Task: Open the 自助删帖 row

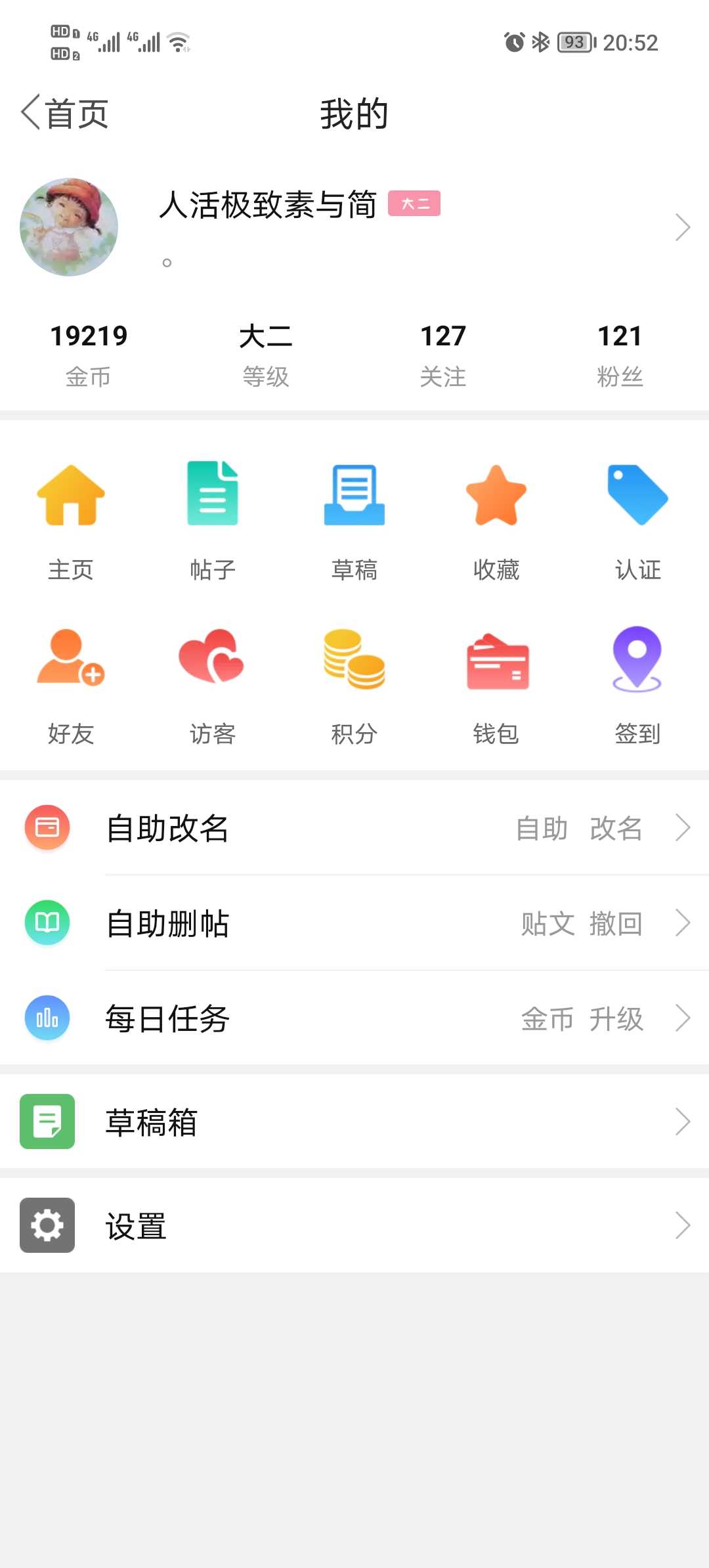Action: [x=354, y=923]
